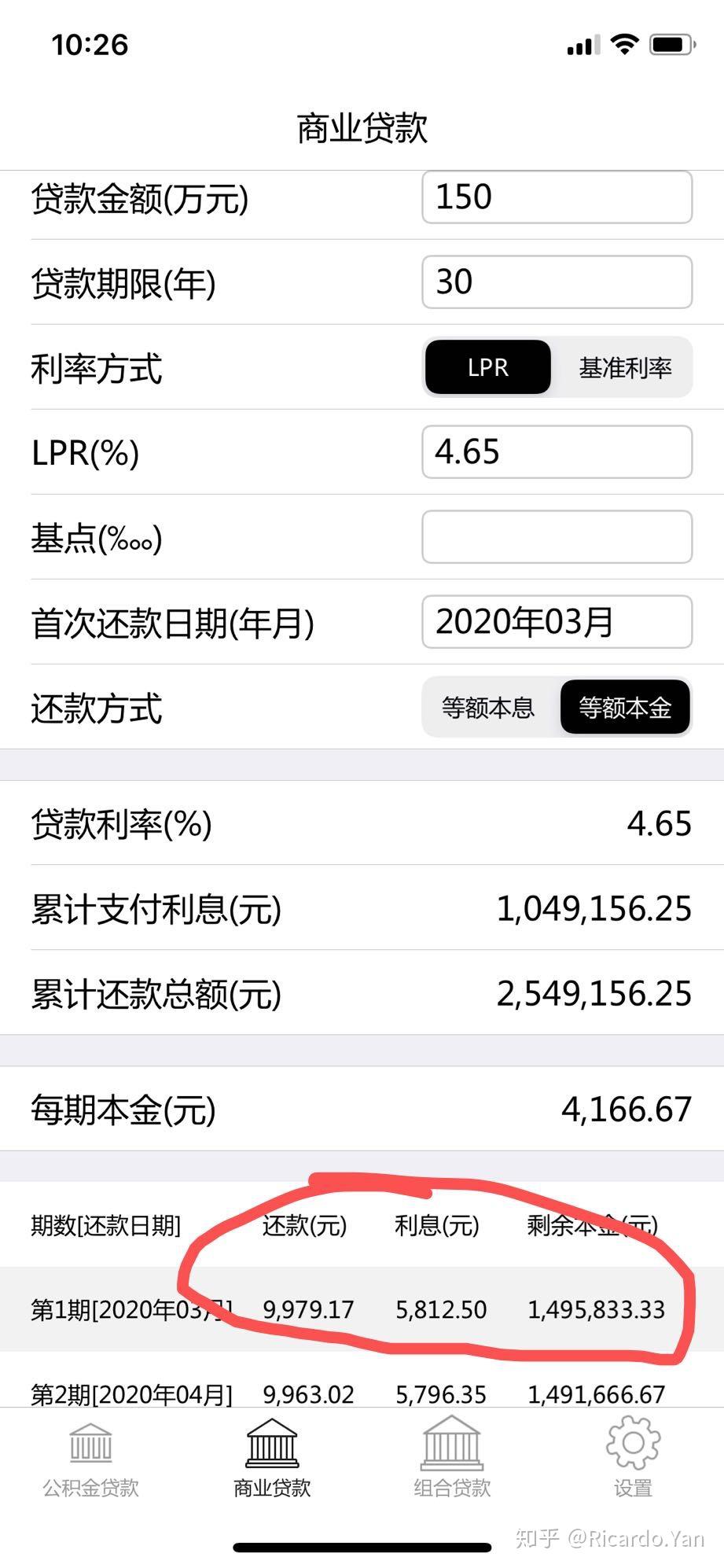Switch to the 组合贷款 tab
724x1568 pixels.
452,1459
